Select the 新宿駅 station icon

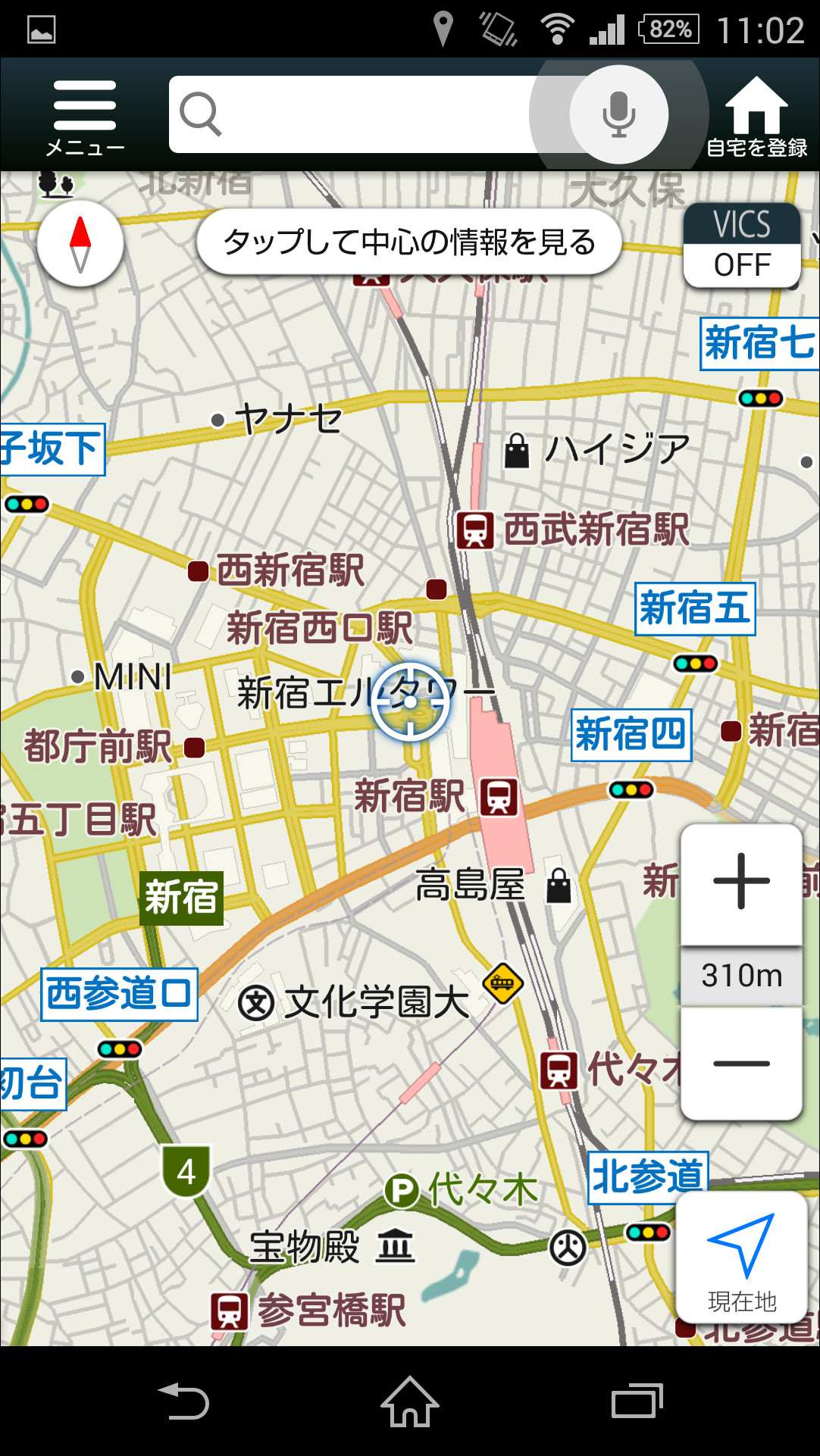498,796
